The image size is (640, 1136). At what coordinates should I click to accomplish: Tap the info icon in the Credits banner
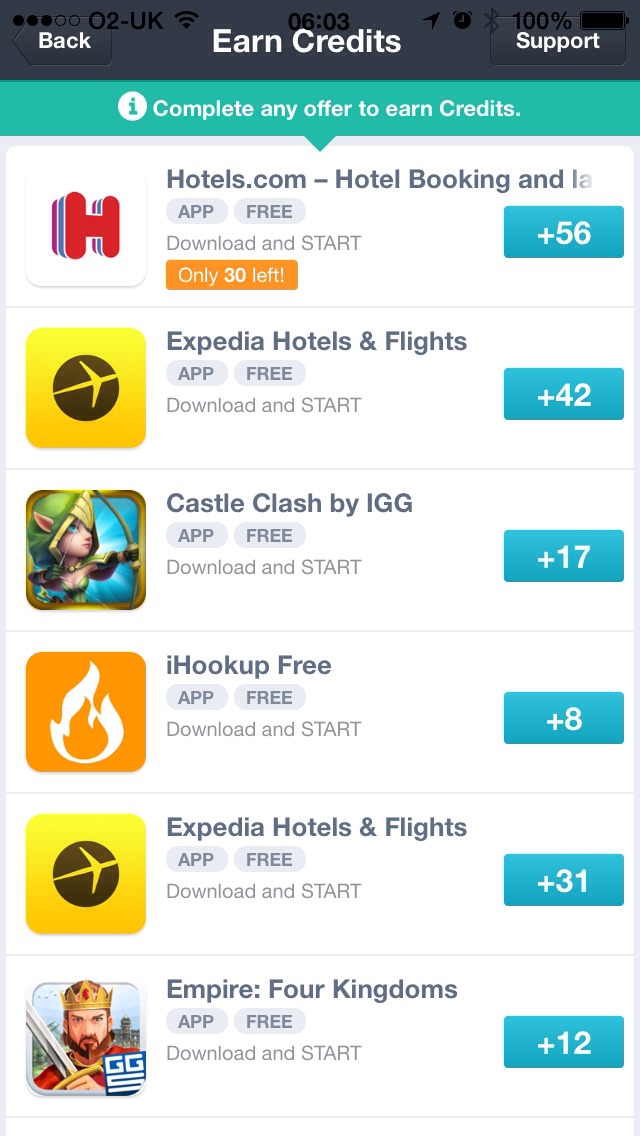pos(132,108)
